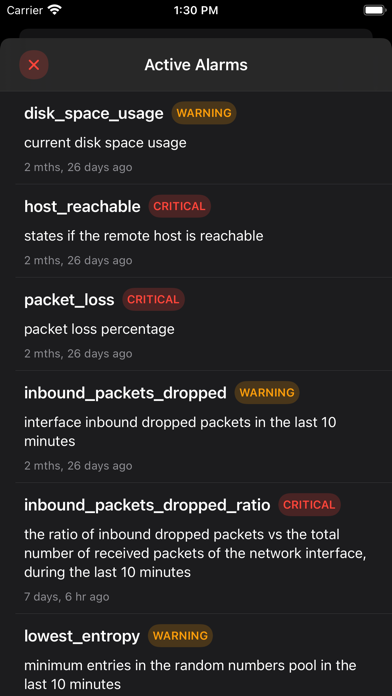The height and width of the screenshot is (696, 392).
Task: Open the inbound_packets_dropped warning alarm
Action: click(196, 427)
